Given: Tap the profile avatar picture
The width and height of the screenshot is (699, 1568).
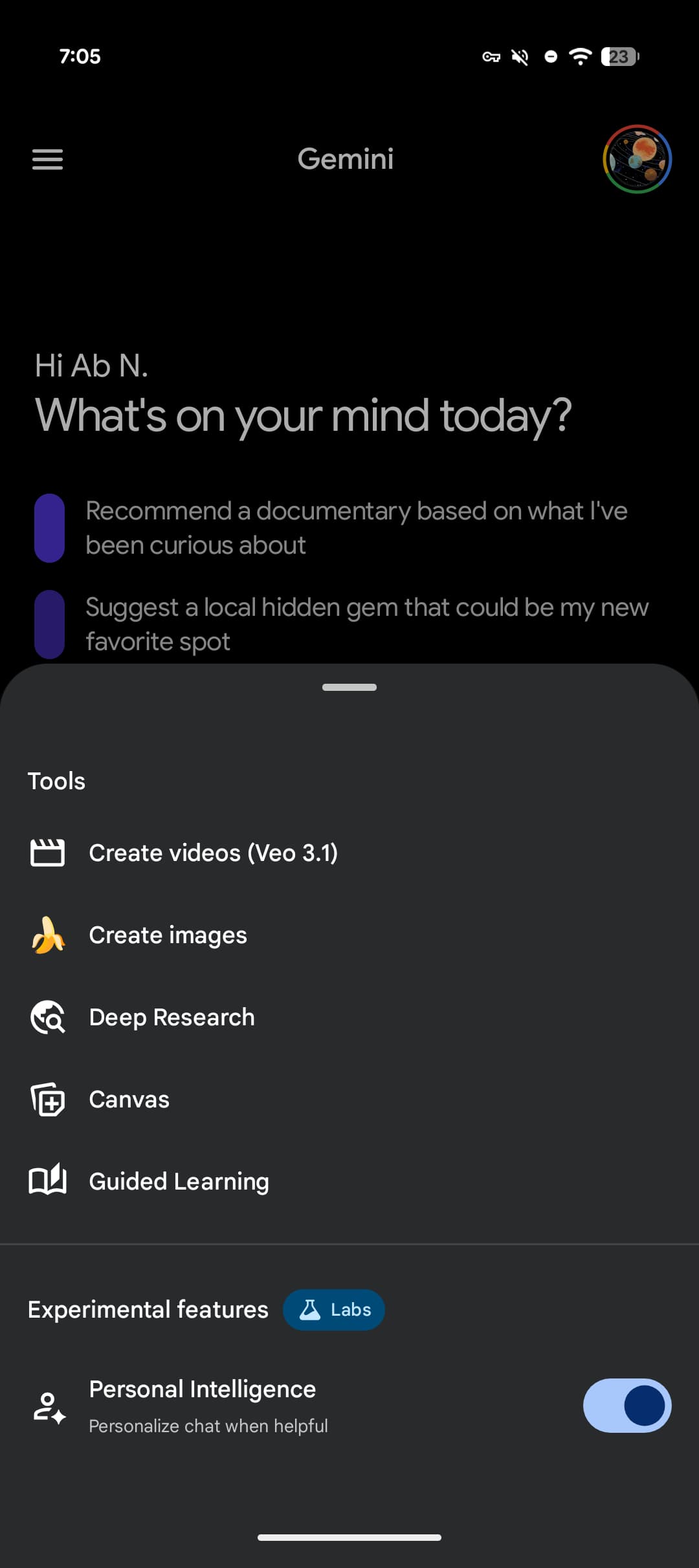Looking at the screenshot, I should (635, 159).
